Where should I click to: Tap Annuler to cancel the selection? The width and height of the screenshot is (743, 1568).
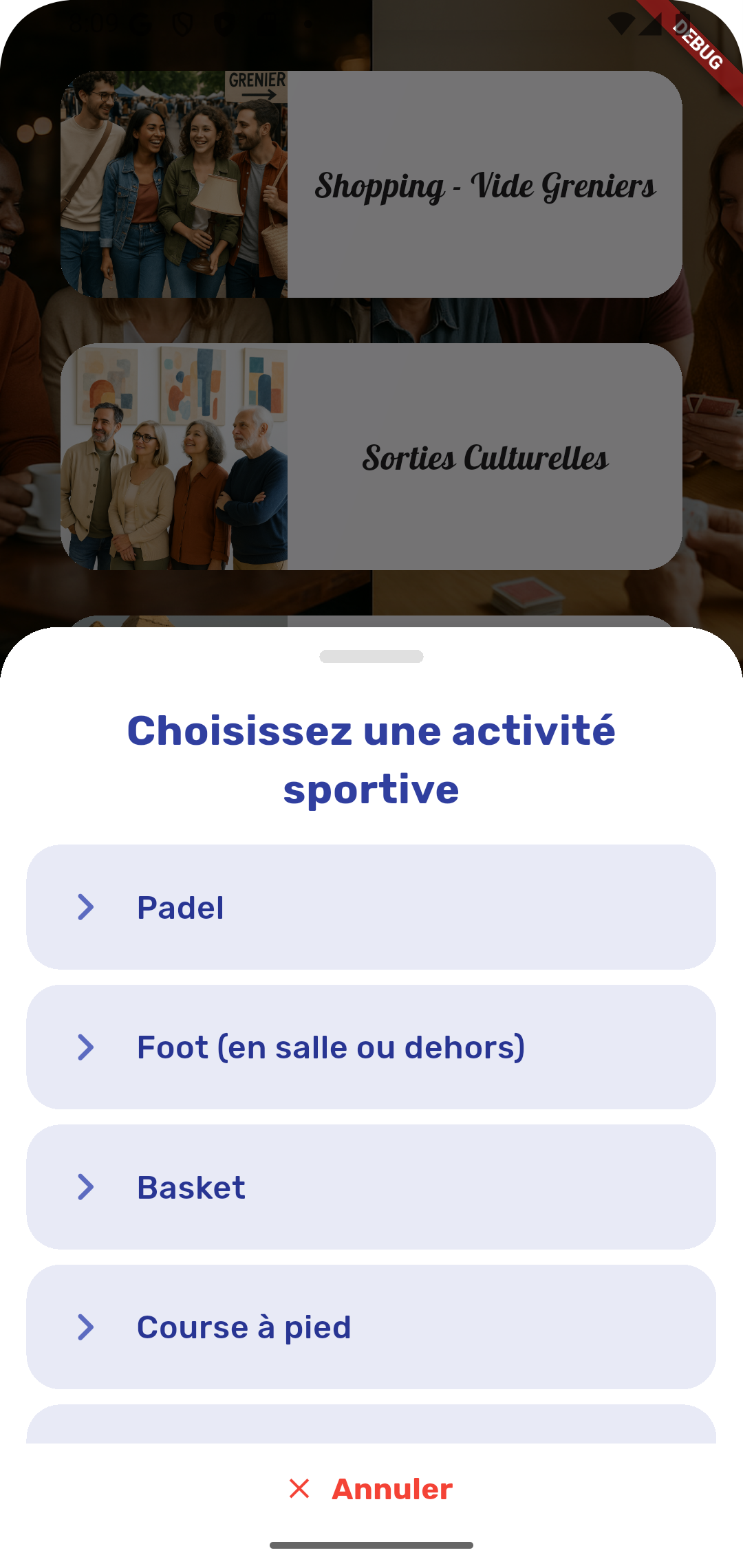[392, 1490]
